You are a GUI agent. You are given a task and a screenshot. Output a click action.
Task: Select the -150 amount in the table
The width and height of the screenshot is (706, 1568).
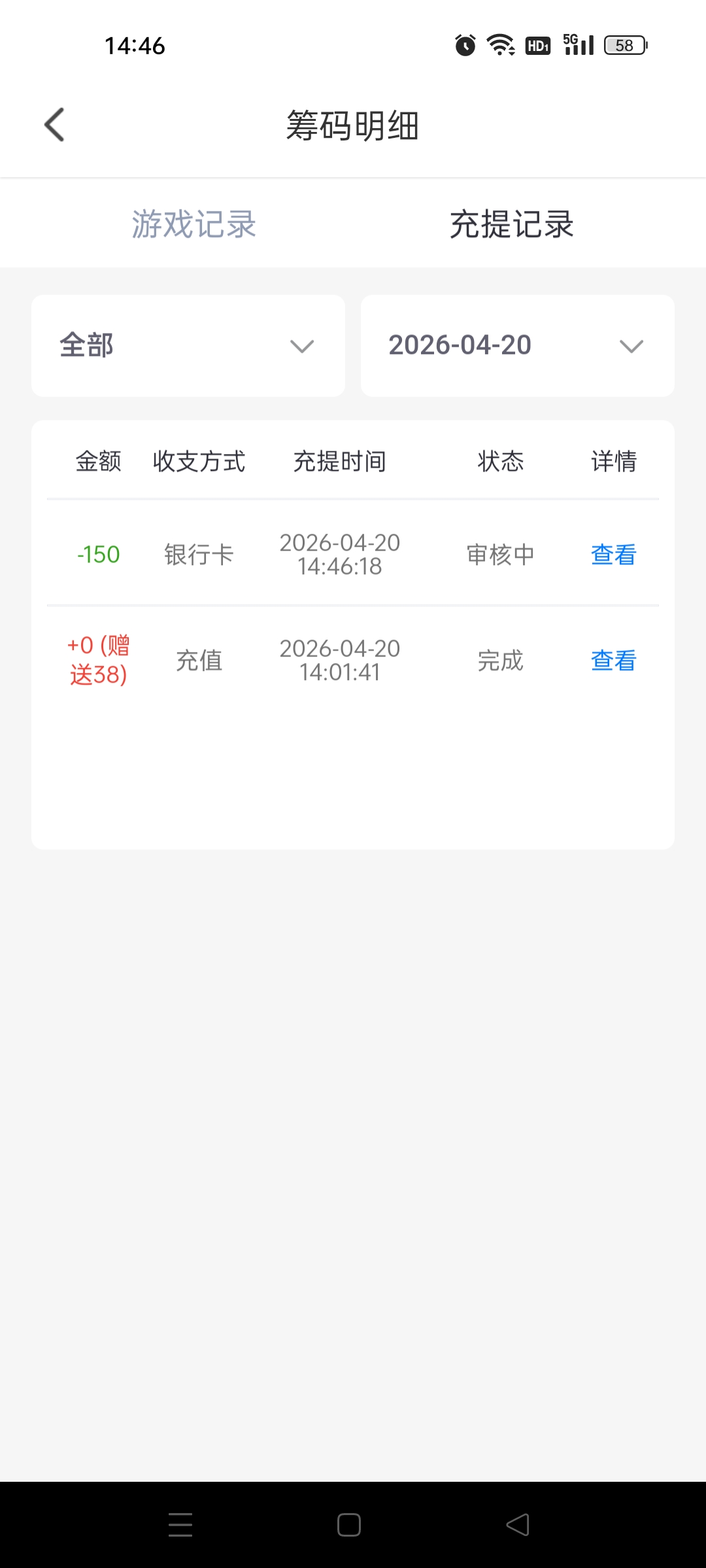coord(99,555)
